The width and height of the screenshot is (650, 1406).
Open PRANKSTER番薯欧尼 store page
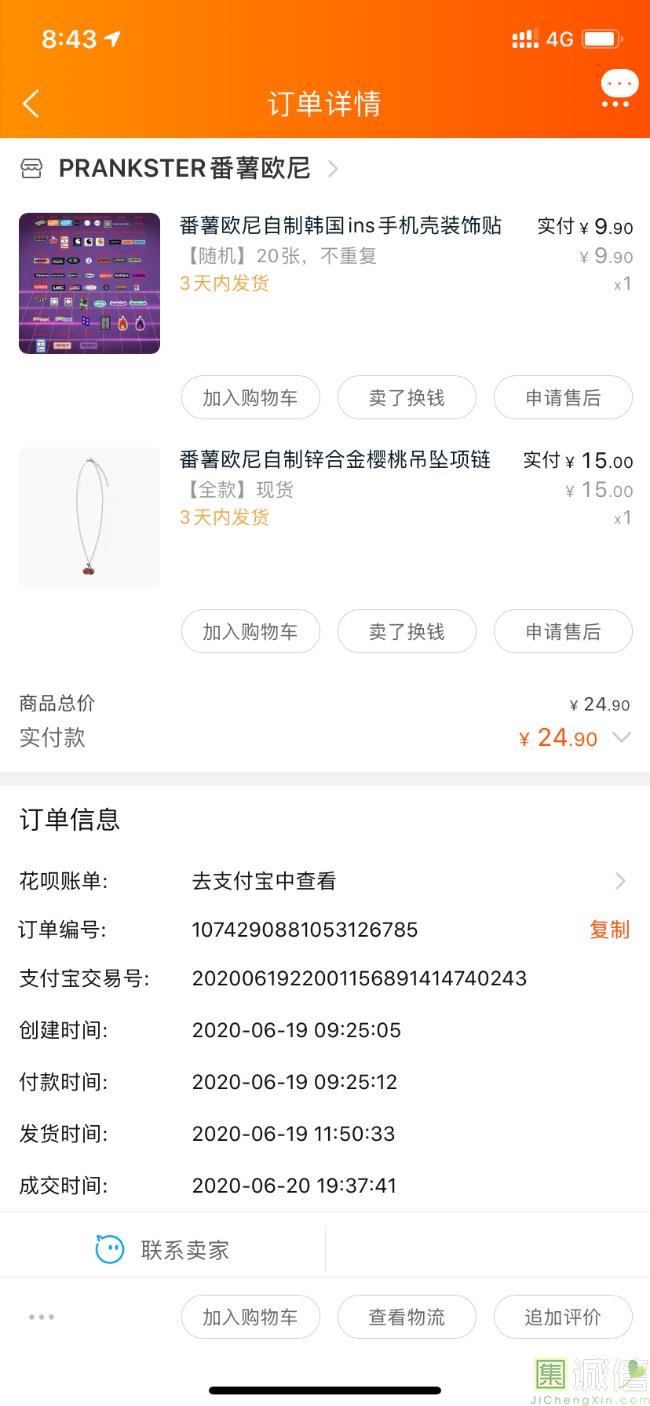click(x=185, y=168)
